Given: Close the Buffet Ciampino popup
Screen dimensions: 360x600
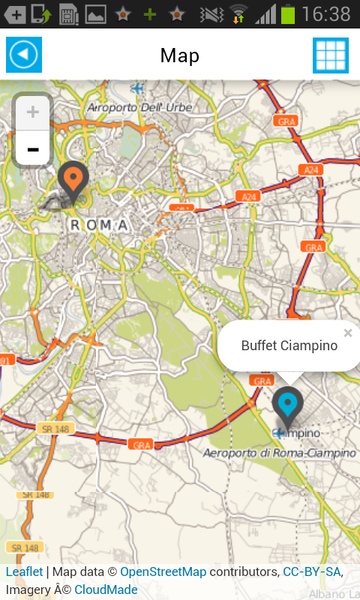Looking at the screenshot, I should point(348,333).
